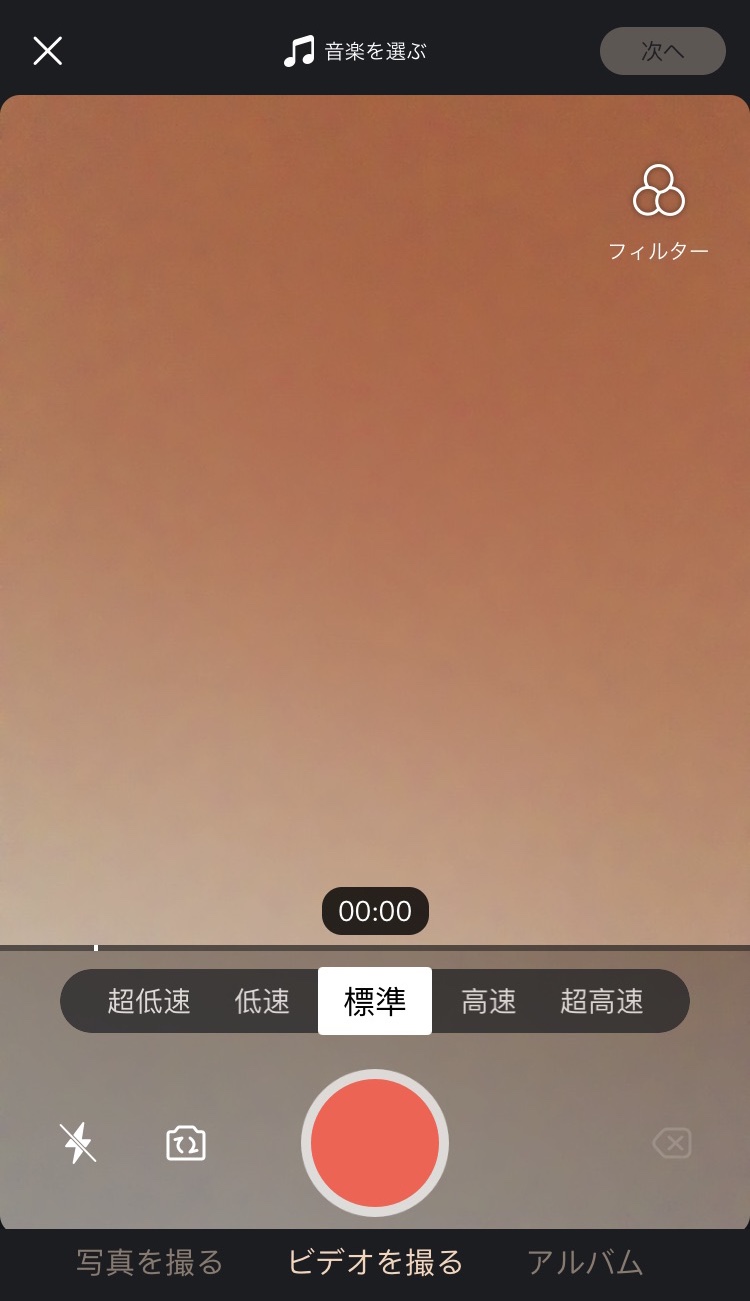Select the 標準 speed
Viewport: 750px width, 1301px height.
tap(375, 1001)
